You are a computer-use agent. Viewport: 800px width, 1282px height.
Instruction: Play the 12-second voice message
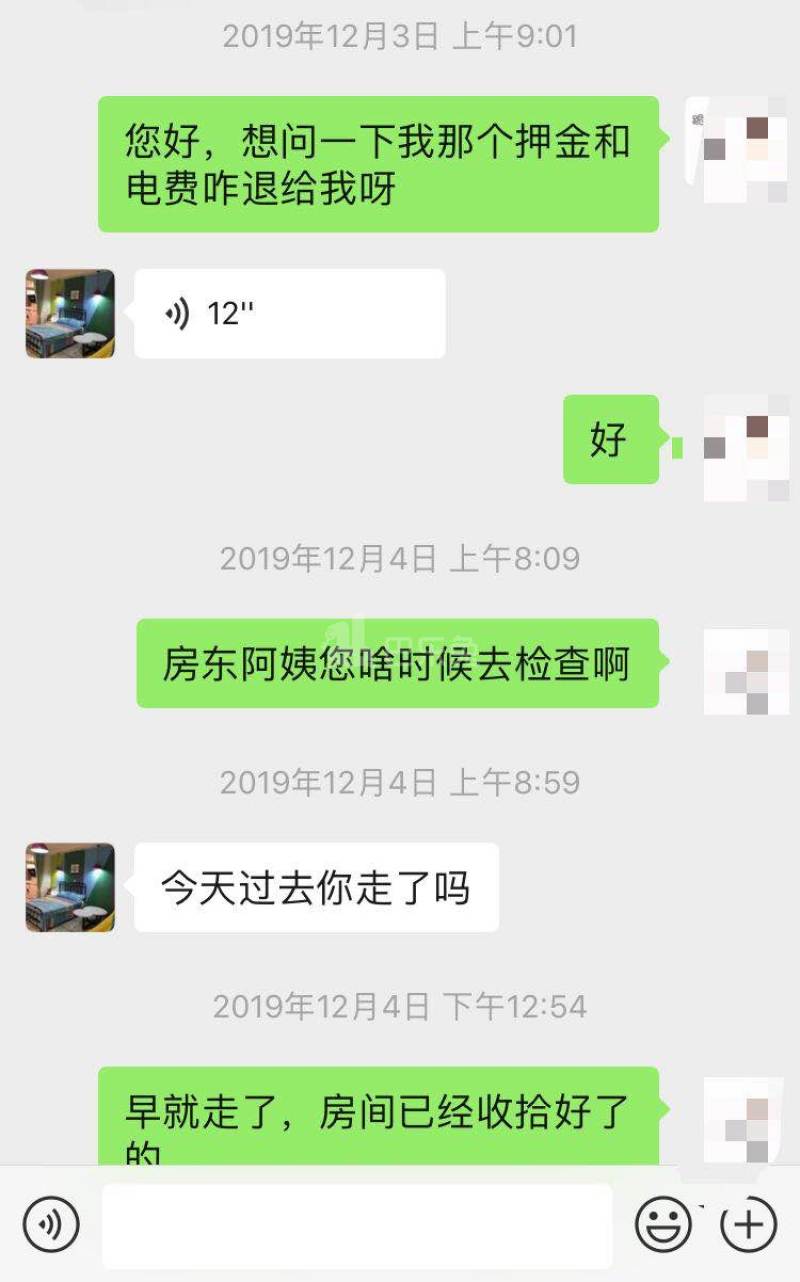point(289,314)
